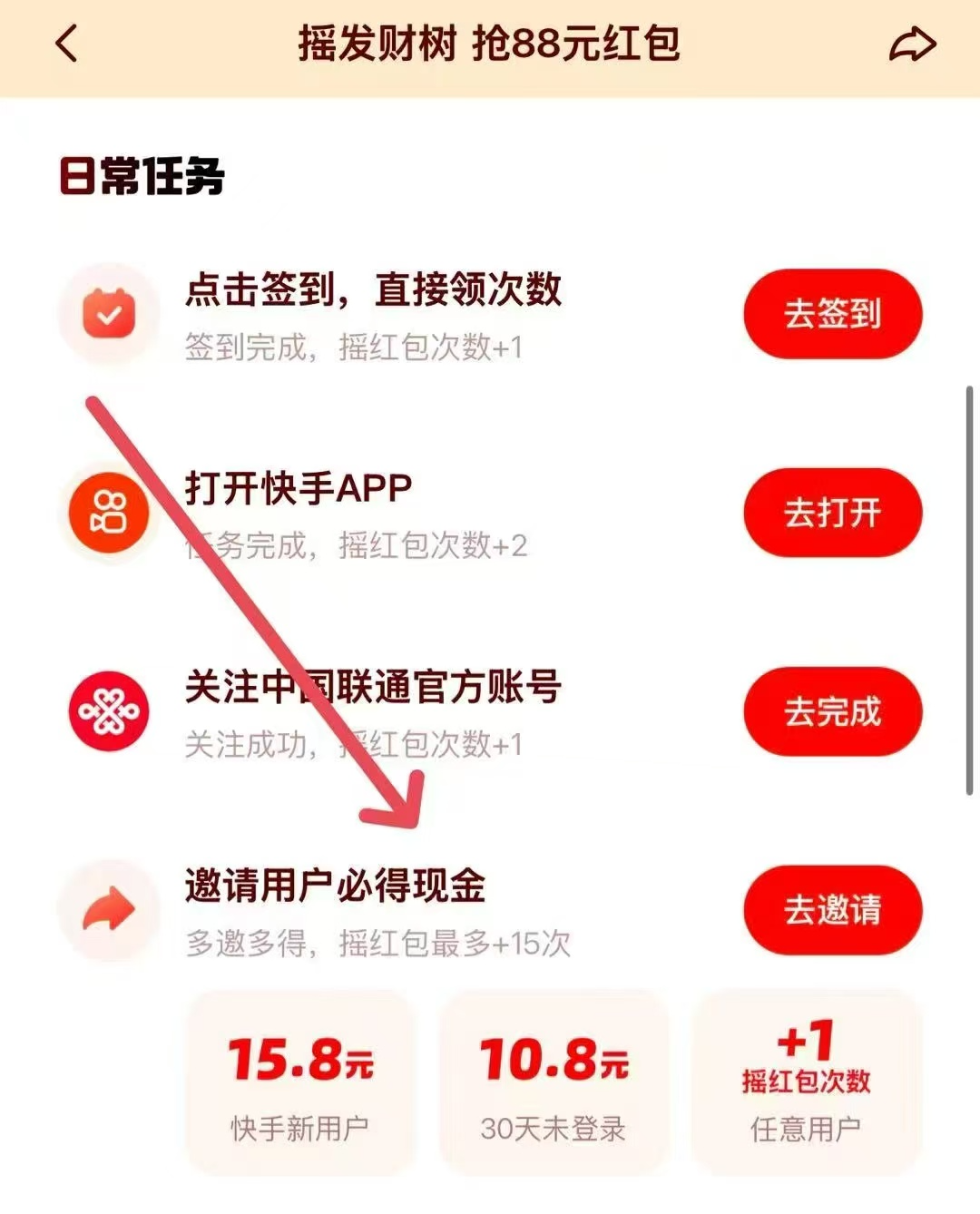Tap 去打开 to open the Kuaishou app
Image resolution: width=980 pixels, height=1214 pixels.
point(832,513)
